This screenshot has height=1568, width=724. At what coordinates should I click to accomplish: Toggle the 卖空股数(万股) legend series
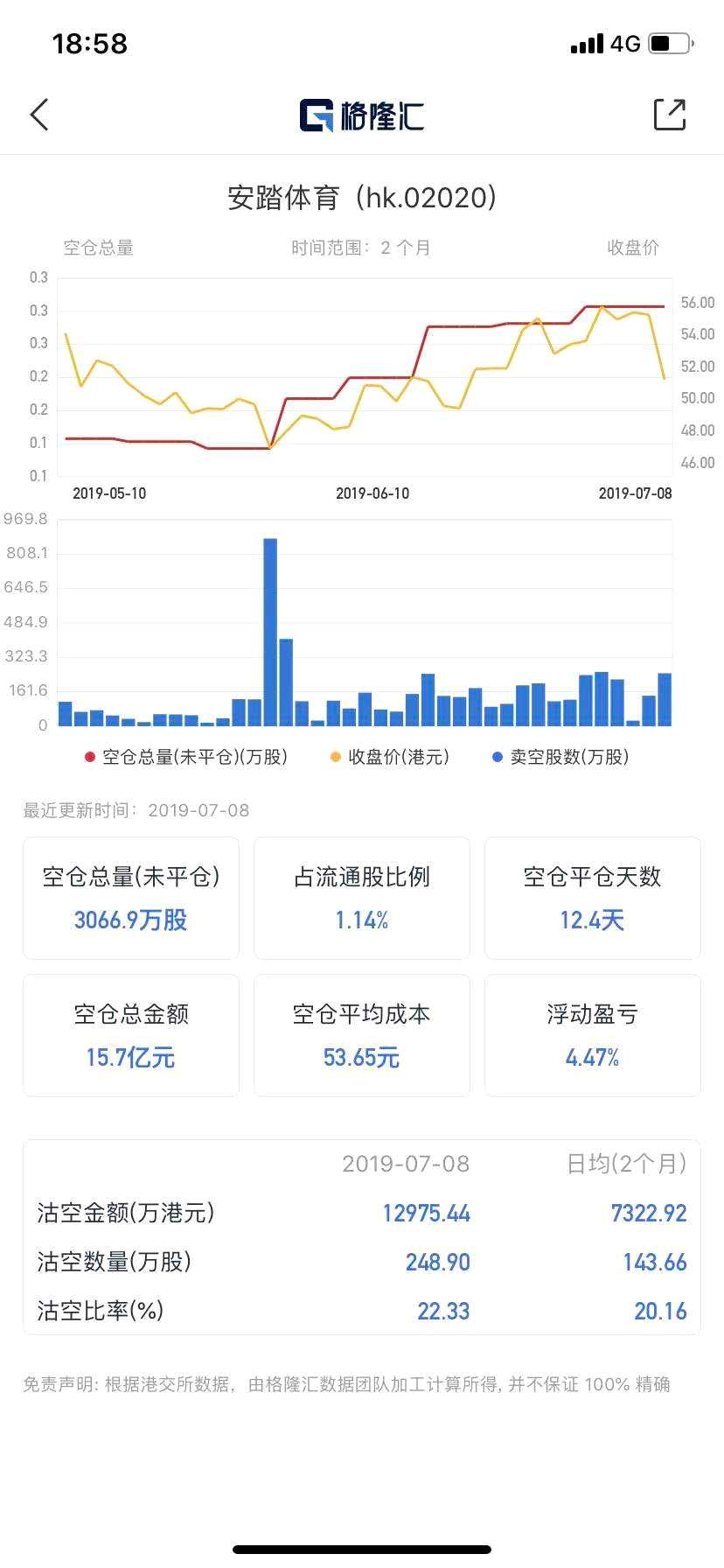coord(560,757)
